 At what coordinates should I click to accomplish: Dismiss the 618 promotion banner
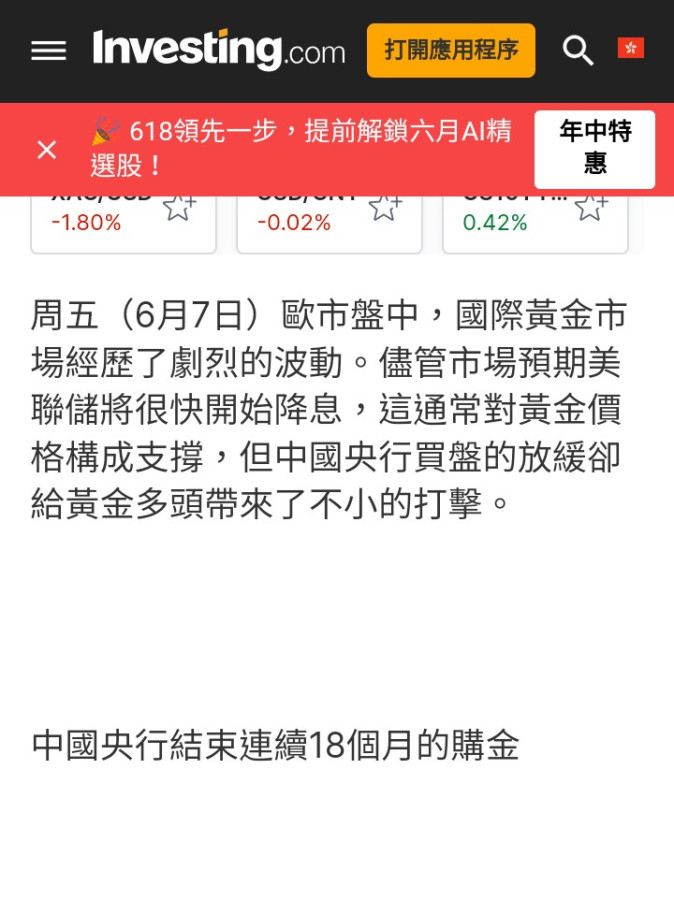pyautogui.click(x=47, y=150)
